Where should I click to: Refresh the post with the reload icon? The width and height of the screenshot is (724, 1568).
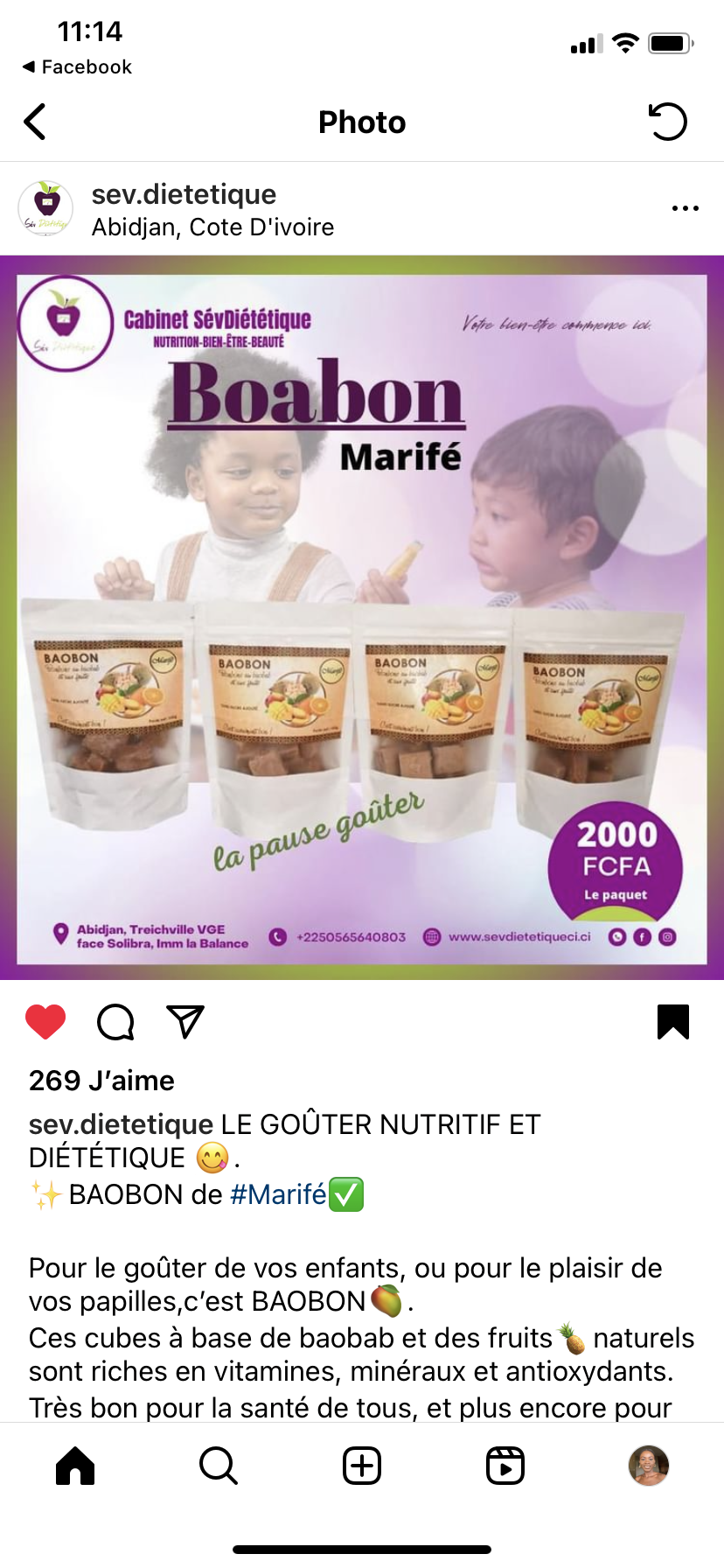668,122
